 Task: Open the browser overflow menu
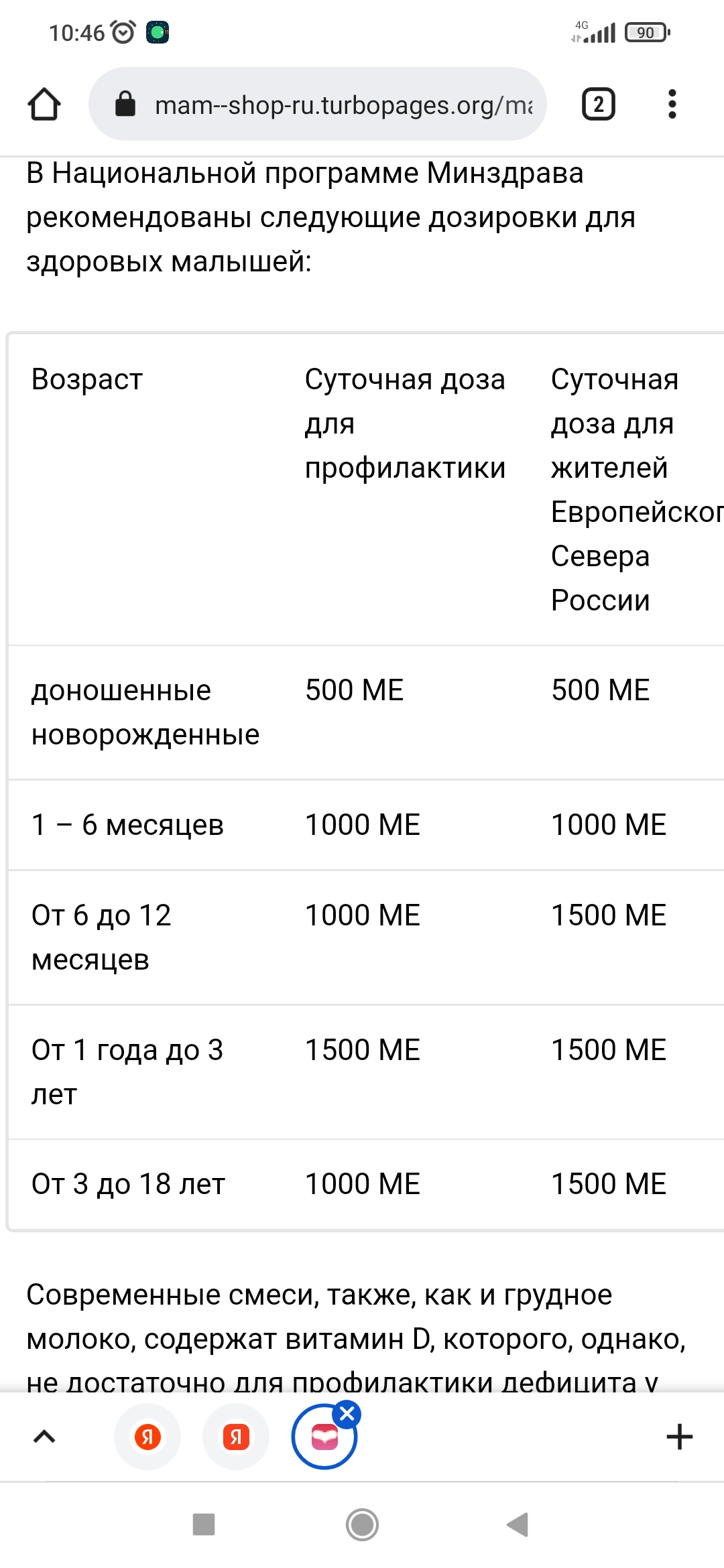[x=672, y=105]
